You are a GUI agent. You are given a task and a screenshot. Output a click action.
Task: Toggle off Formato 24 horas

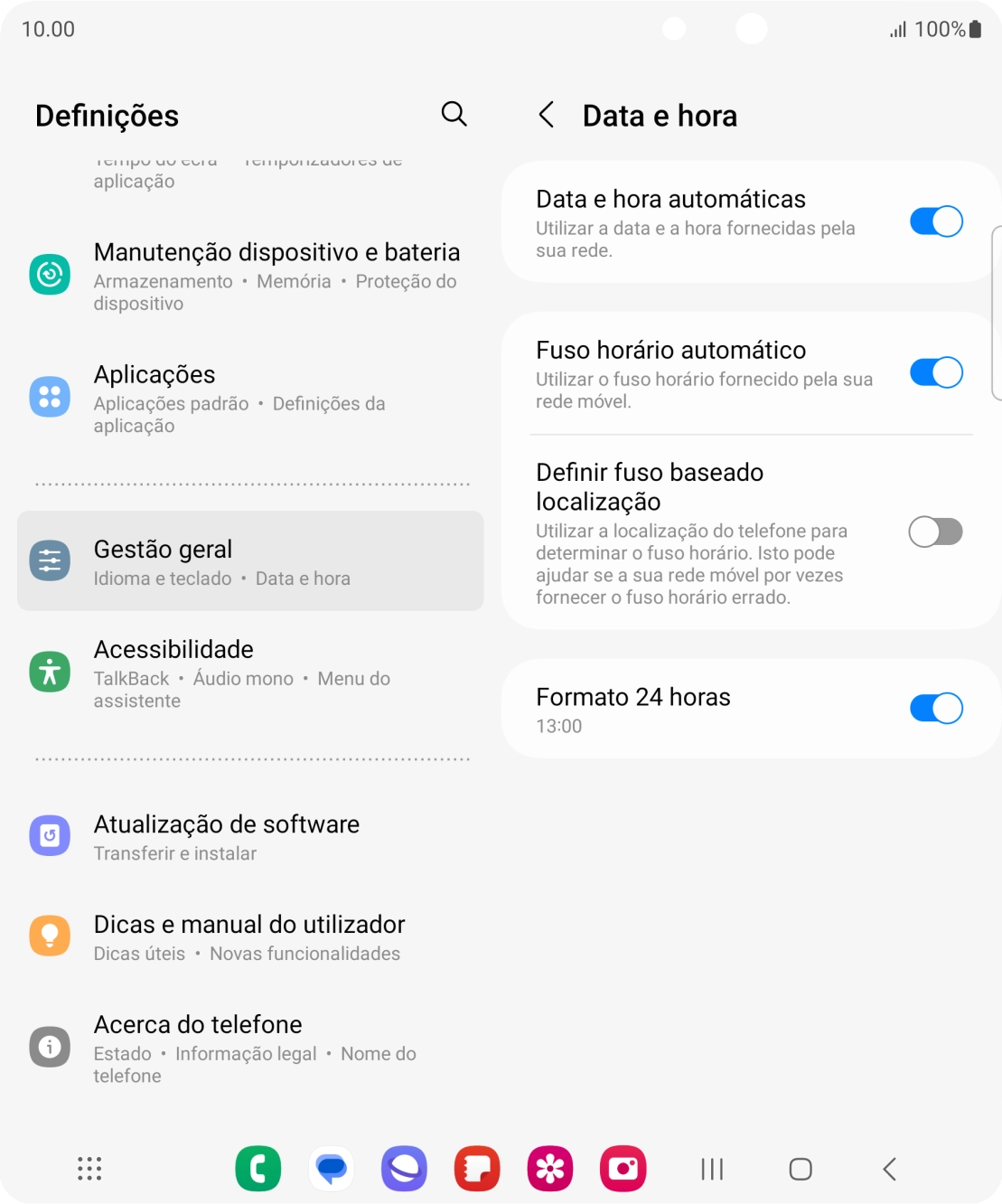[936, 708]
